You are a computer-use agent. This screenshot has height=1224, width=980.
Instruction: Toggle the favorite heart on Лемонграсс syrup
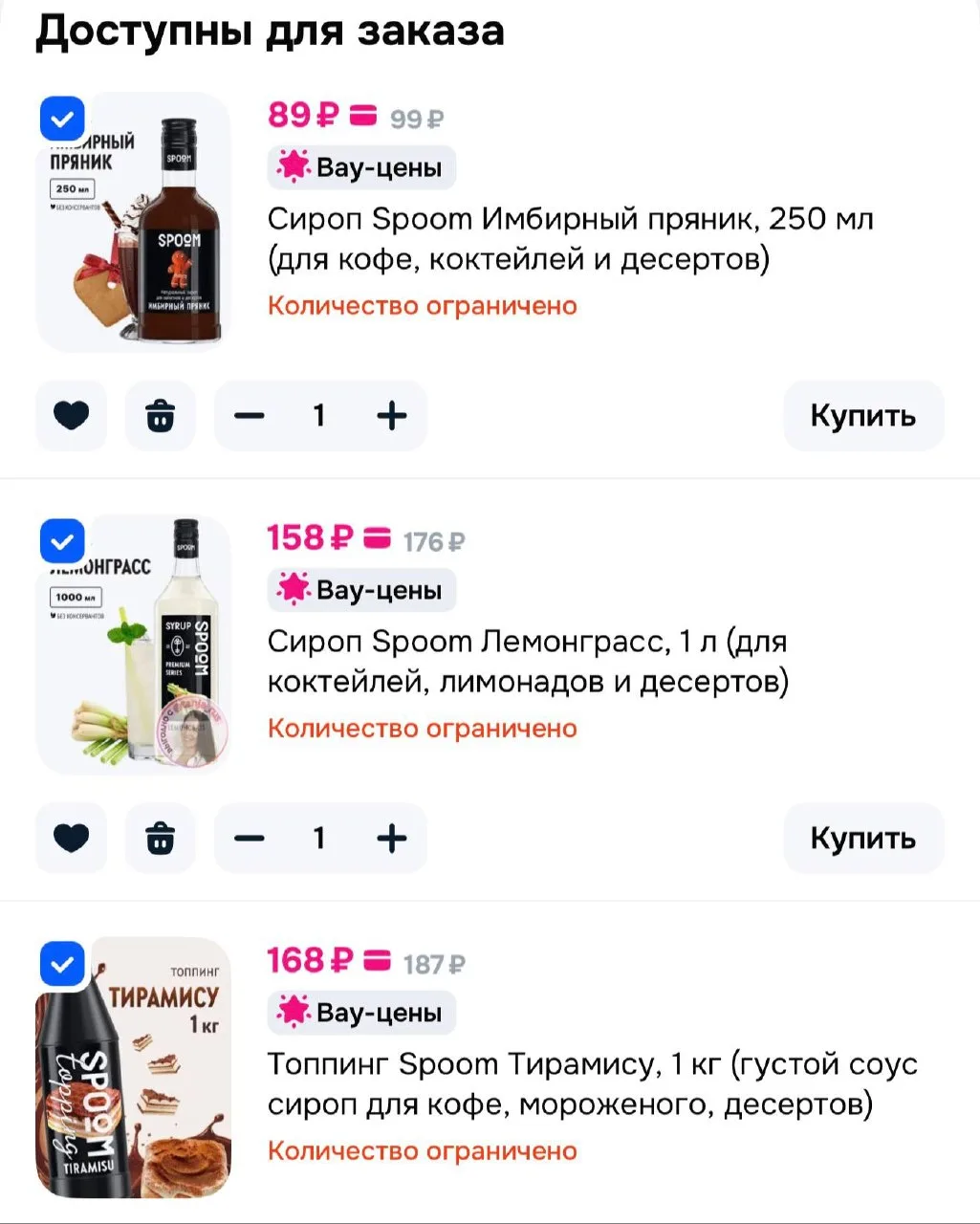[71, 839]
